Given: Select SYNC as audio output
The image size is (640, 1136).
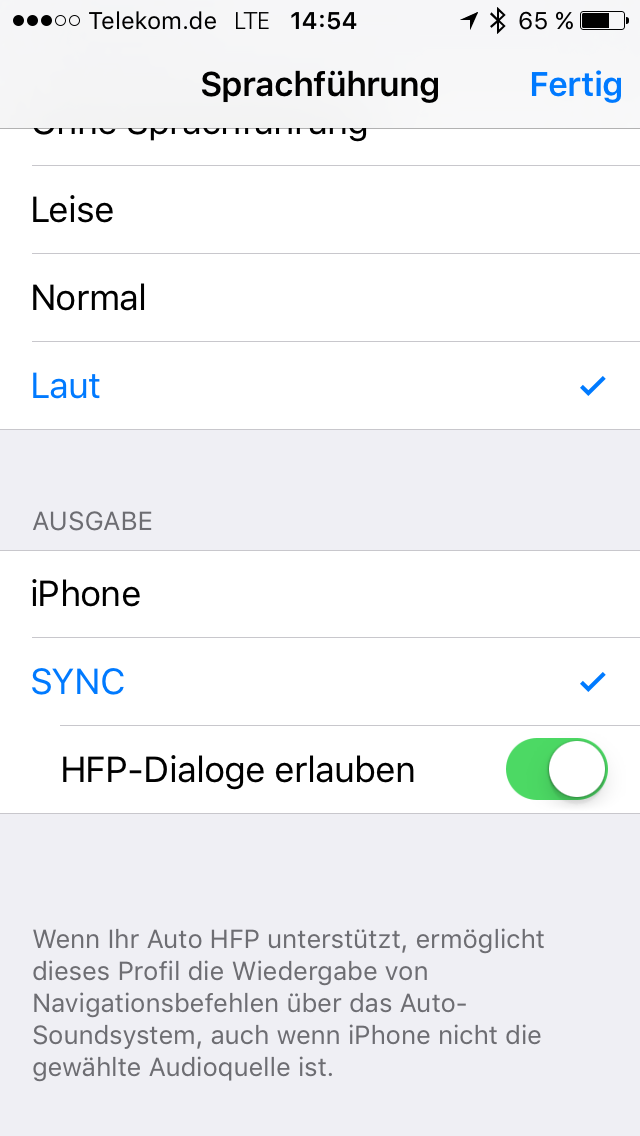Looking at the screenshot, I should click(x=320, y=682).
